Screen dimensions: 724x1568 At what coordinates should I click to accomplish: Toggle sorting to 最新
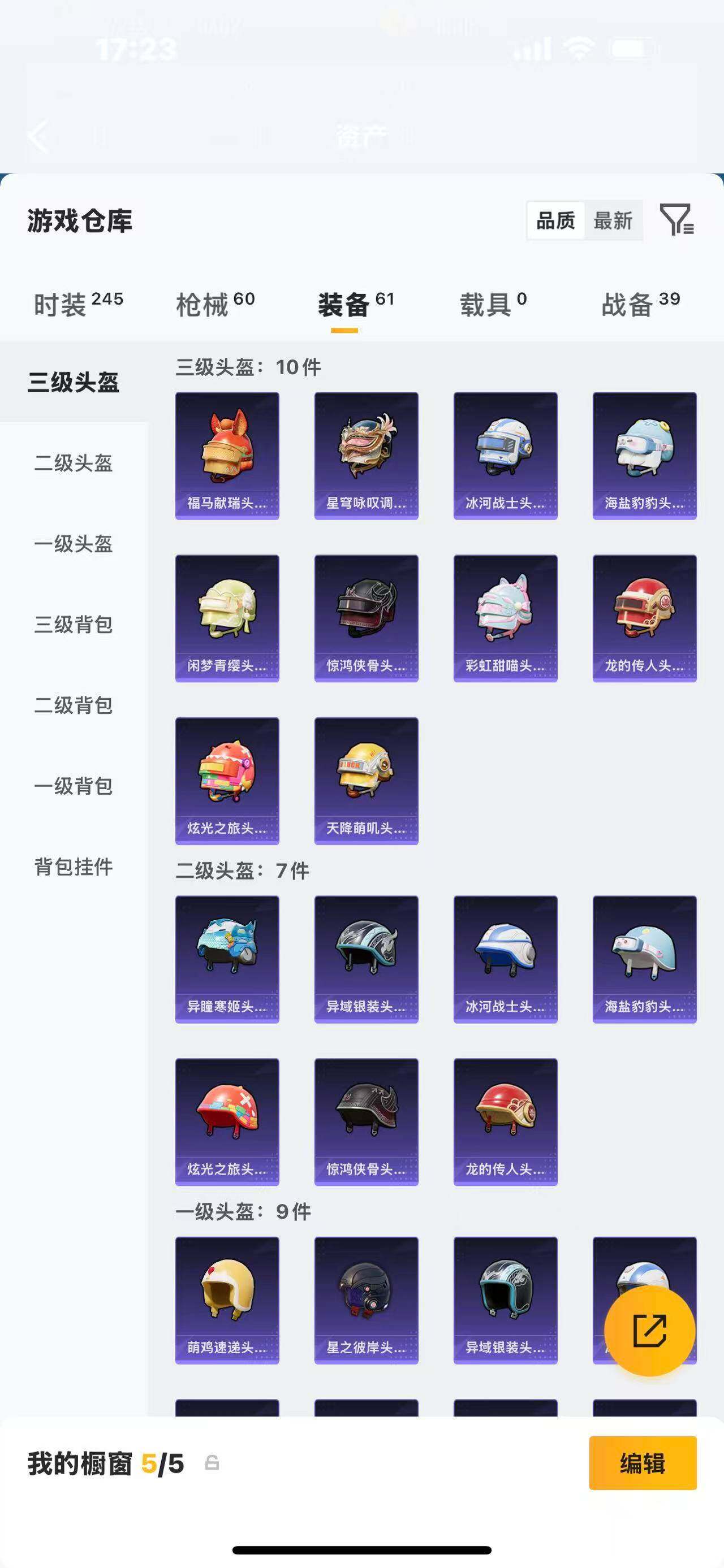[x=614, y=222]
